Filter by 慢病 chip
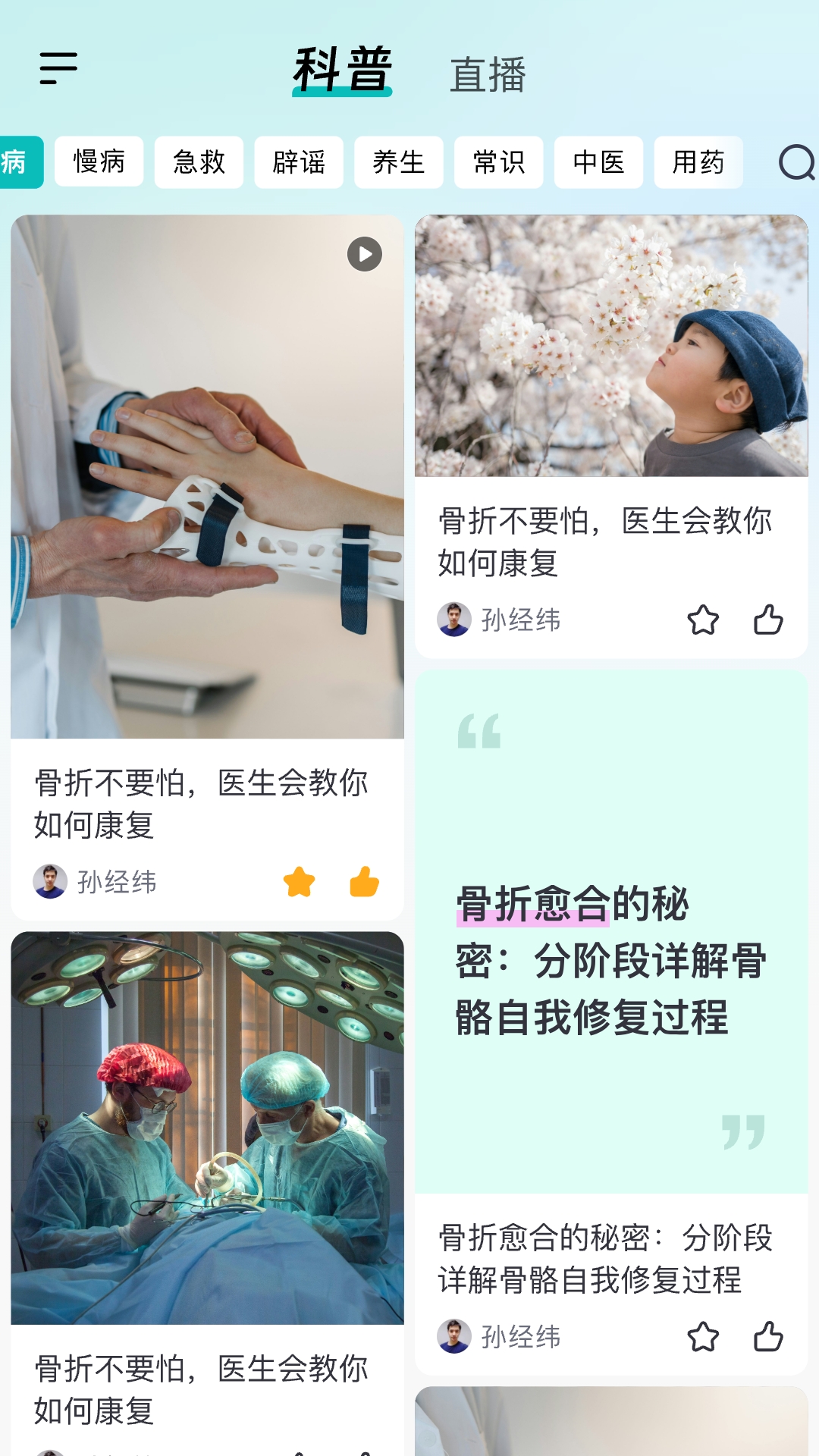Image resolution: width=819 pixels, height=1456 pixels. click(99, 162)
